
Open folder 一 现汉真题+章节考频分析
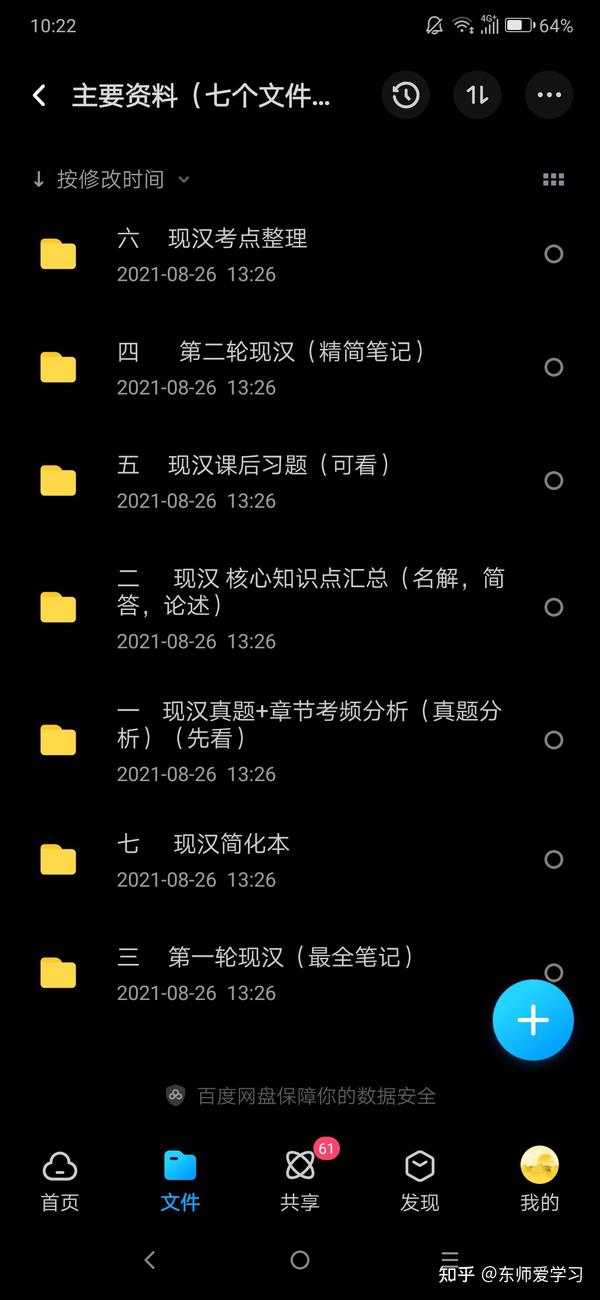tap(300, 740)
